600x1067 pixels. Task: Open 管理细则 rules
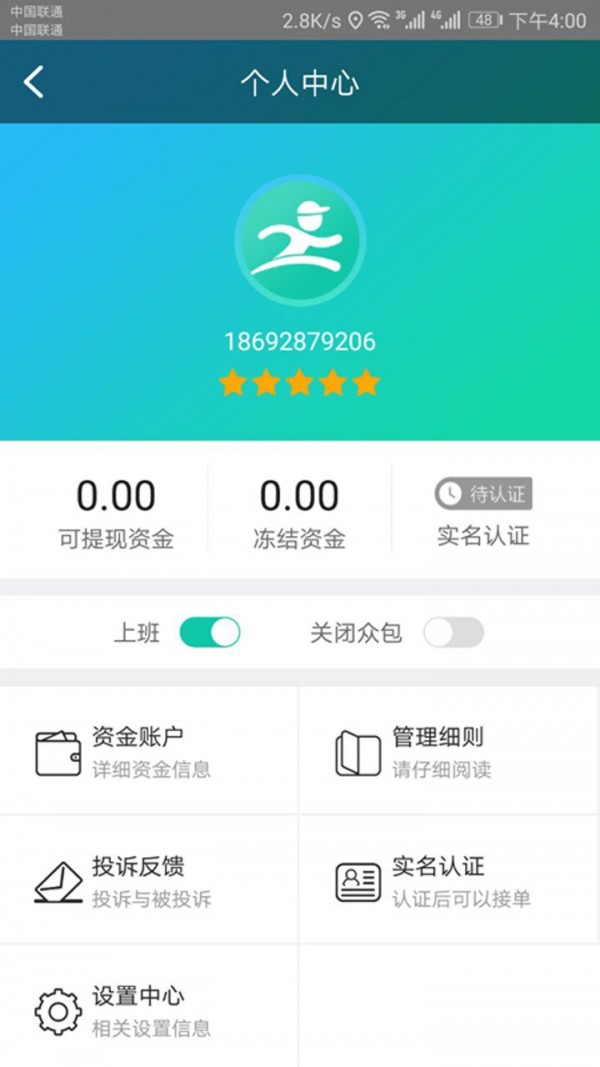[x=448, y=752]
